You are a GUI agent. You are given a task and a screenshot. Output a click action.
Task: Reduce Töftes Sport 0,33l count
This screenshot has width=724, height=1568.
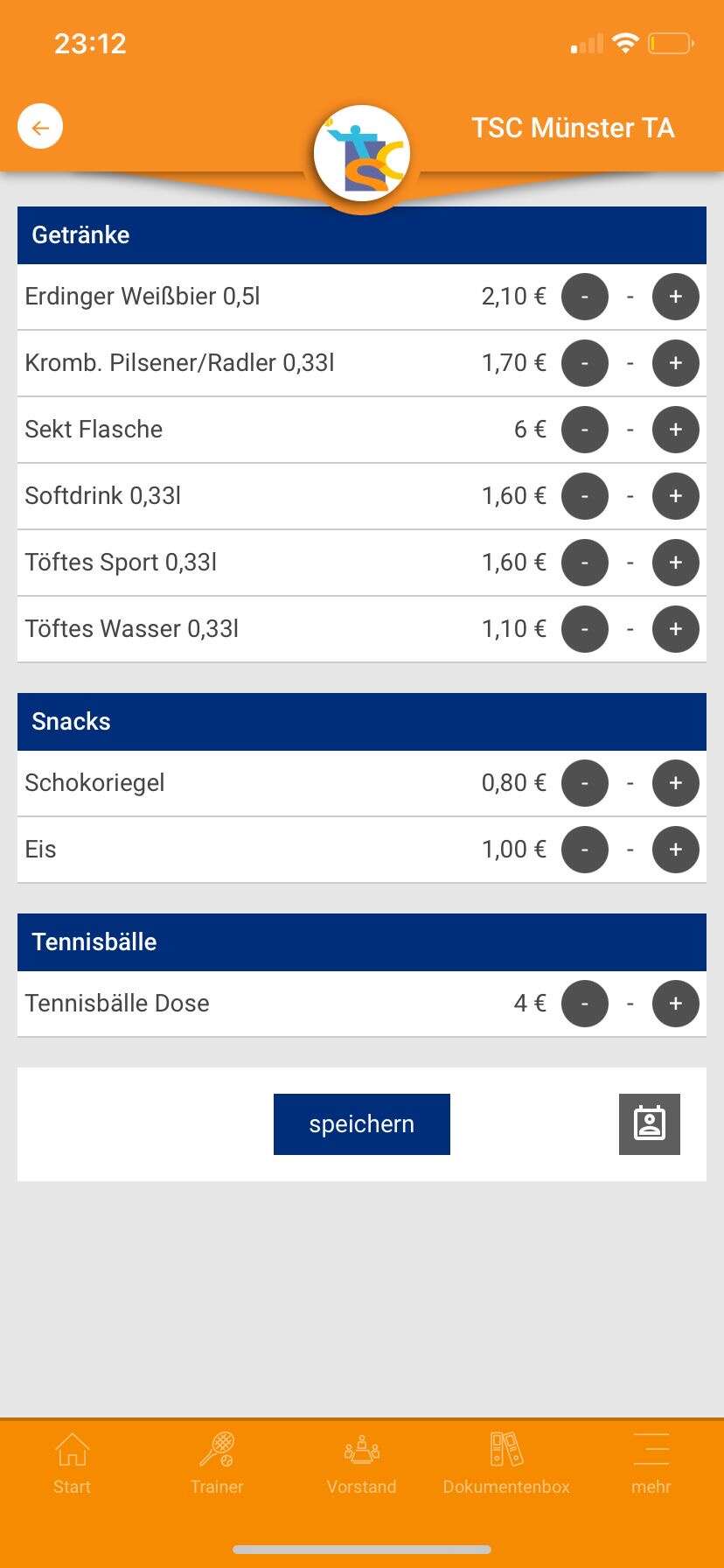584,563
